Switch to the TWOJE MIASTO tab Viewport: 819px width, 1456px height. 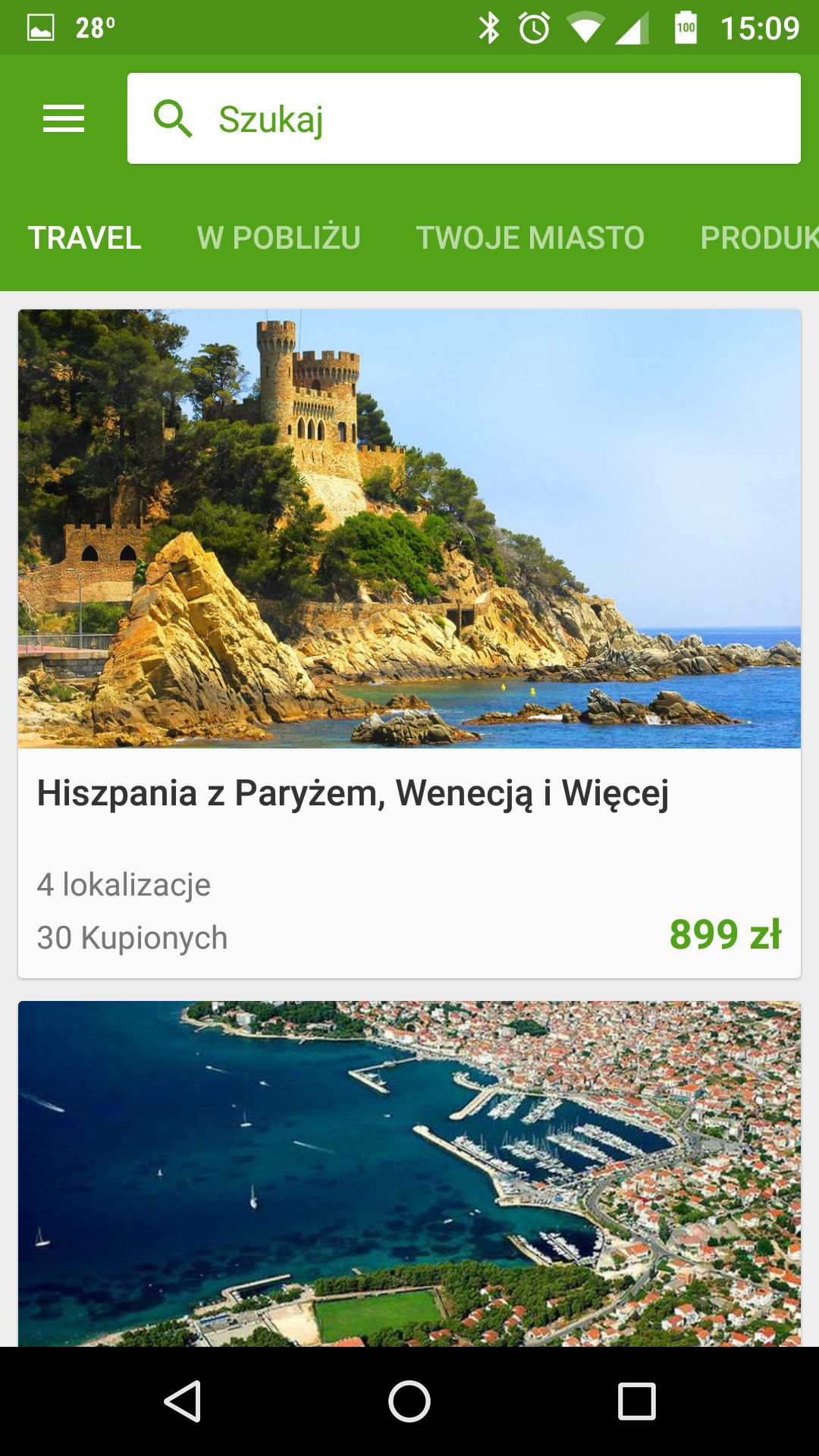point(530,238)
